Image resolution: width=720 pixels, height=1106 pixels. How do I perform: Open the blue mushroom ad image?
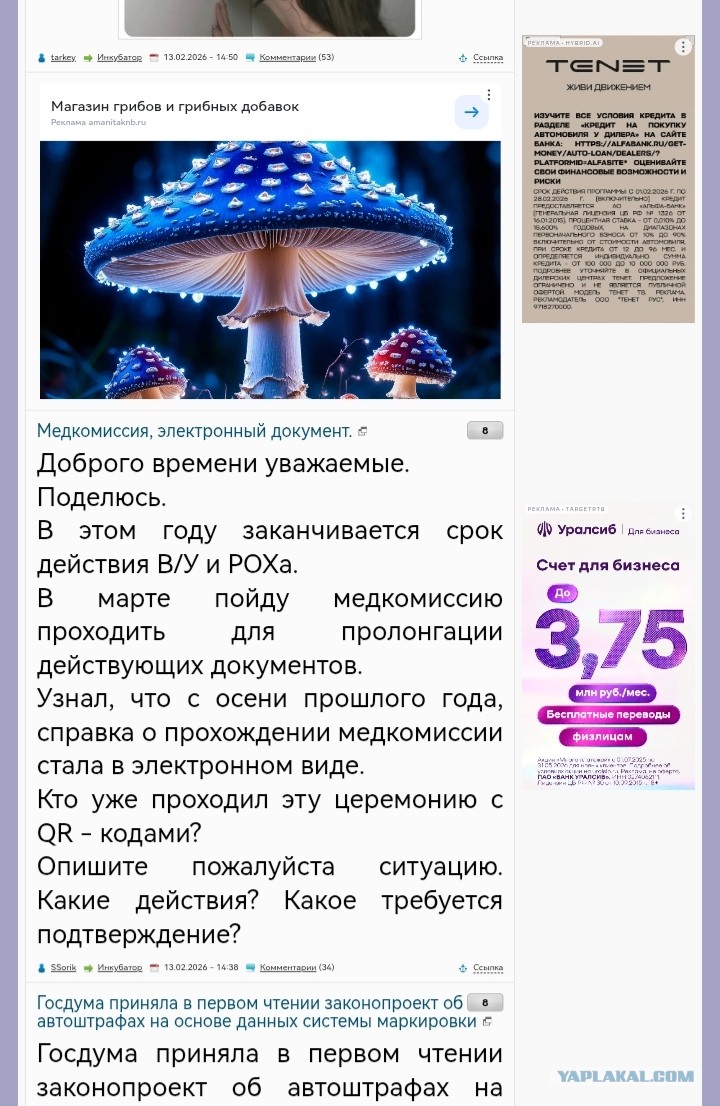point(270,269)
